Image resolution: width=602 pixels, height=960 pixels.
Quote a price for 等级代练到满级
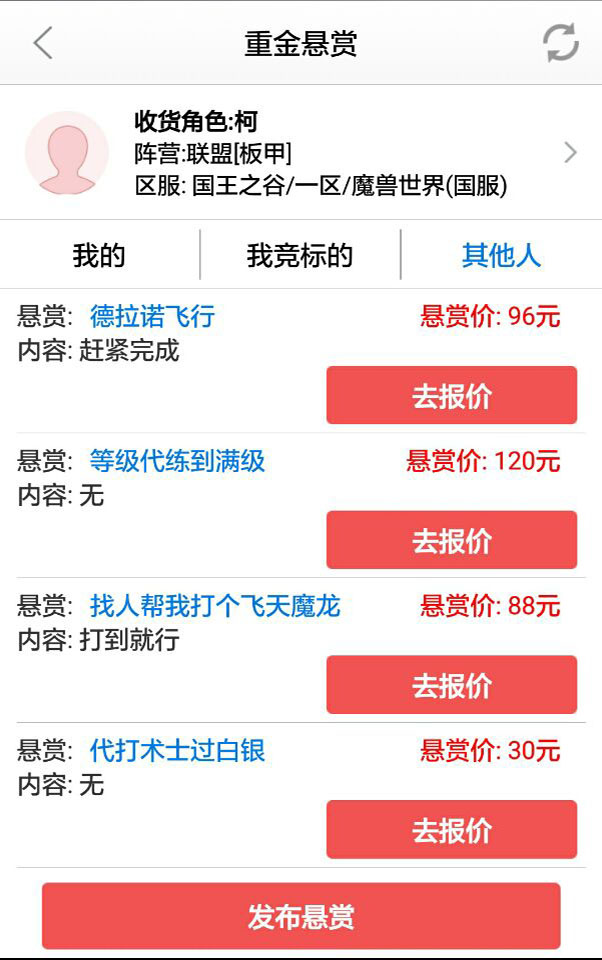pyautogui.click(x=451, y=540)
